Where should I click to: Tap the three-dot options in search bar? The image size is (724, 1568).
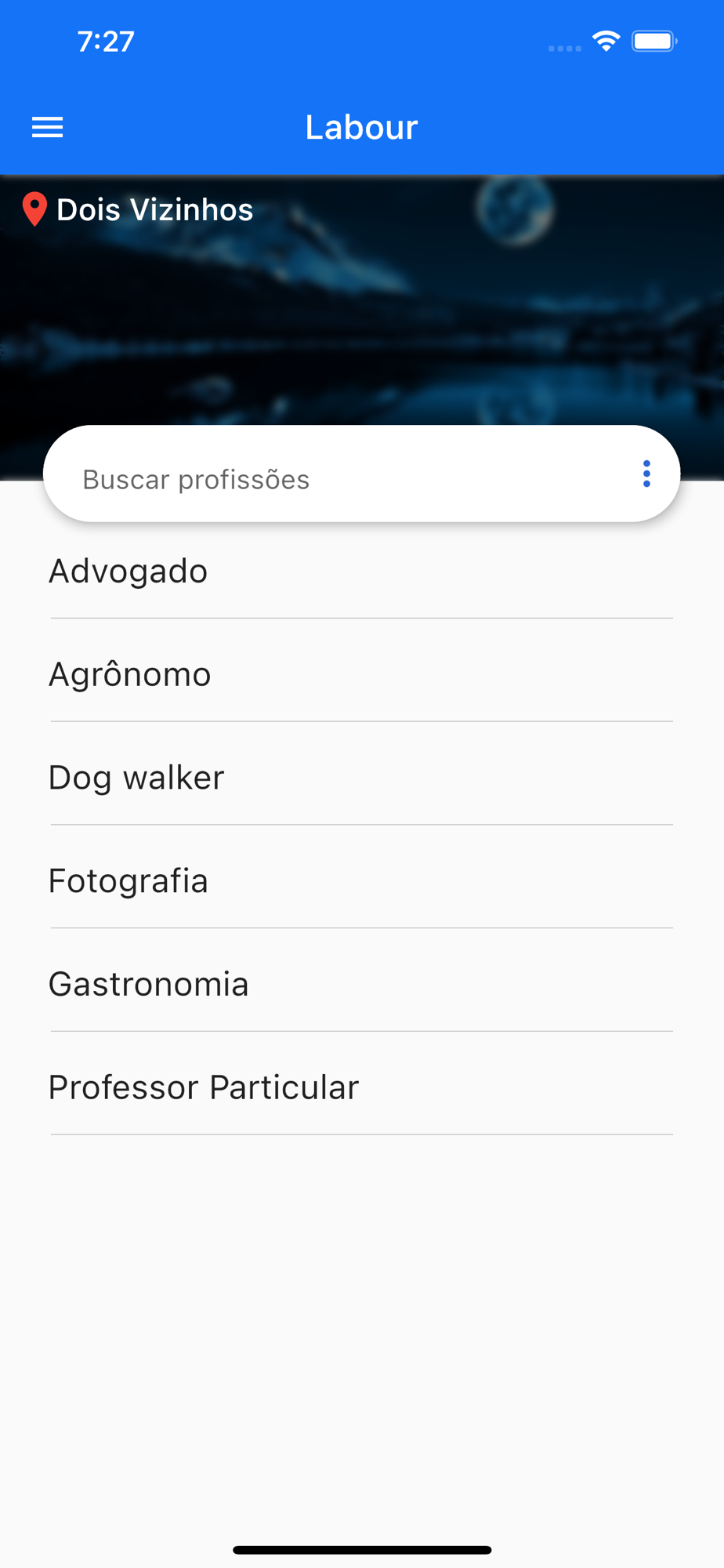point(646,474)
